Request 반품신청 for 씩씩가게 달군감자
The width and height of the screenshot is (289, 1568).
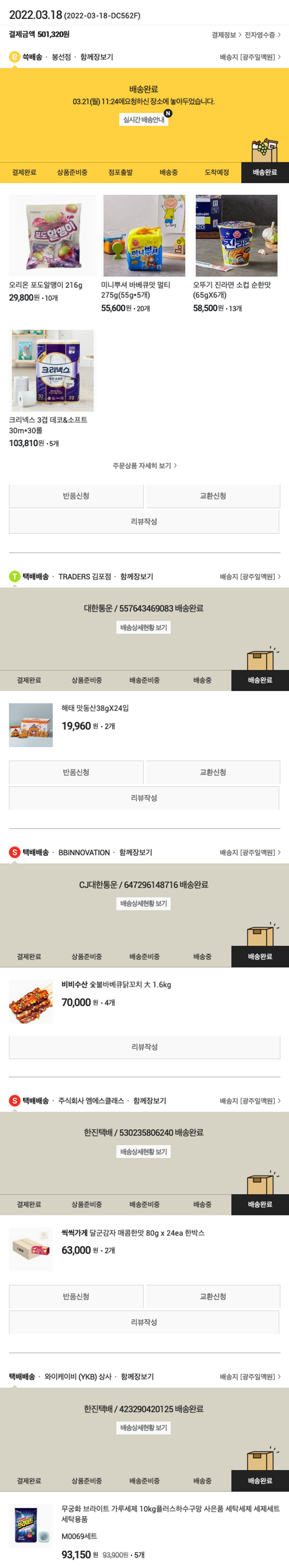76,1296
